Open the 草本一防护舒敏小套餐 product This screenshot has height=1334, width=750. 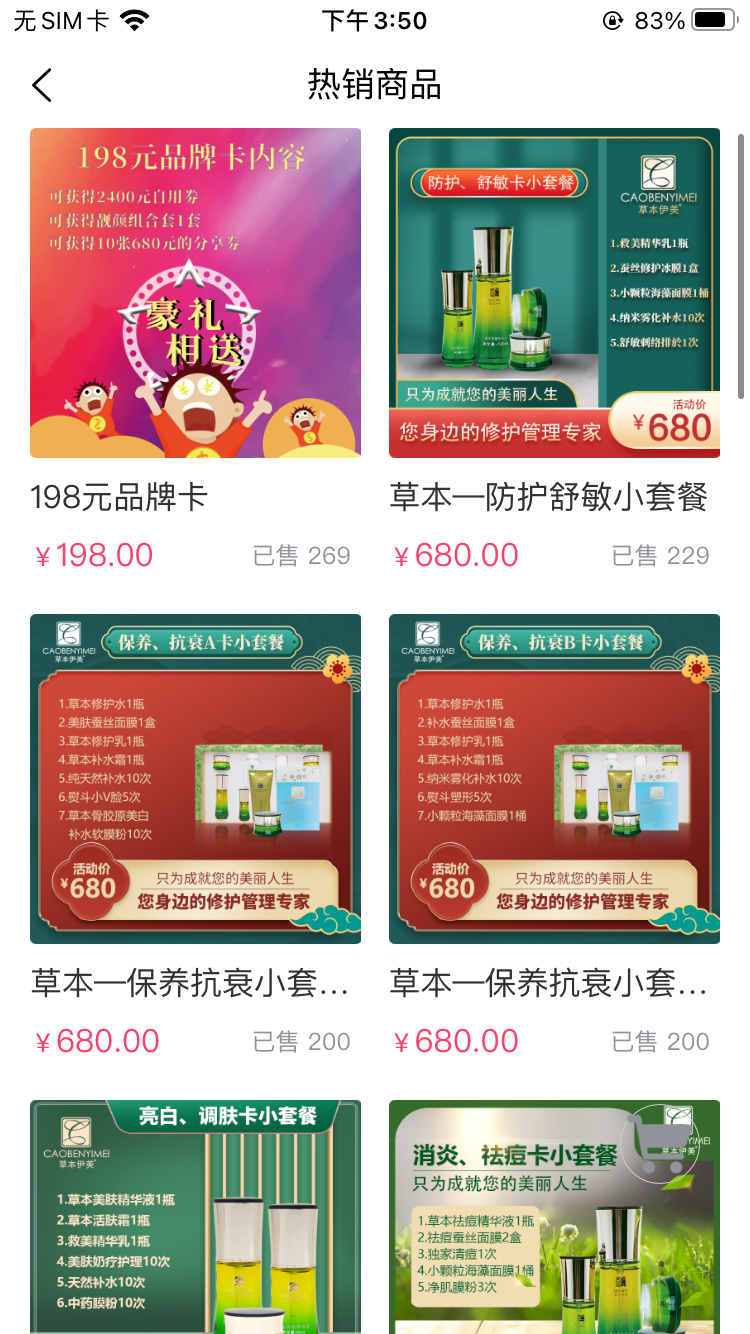point(554,293)
